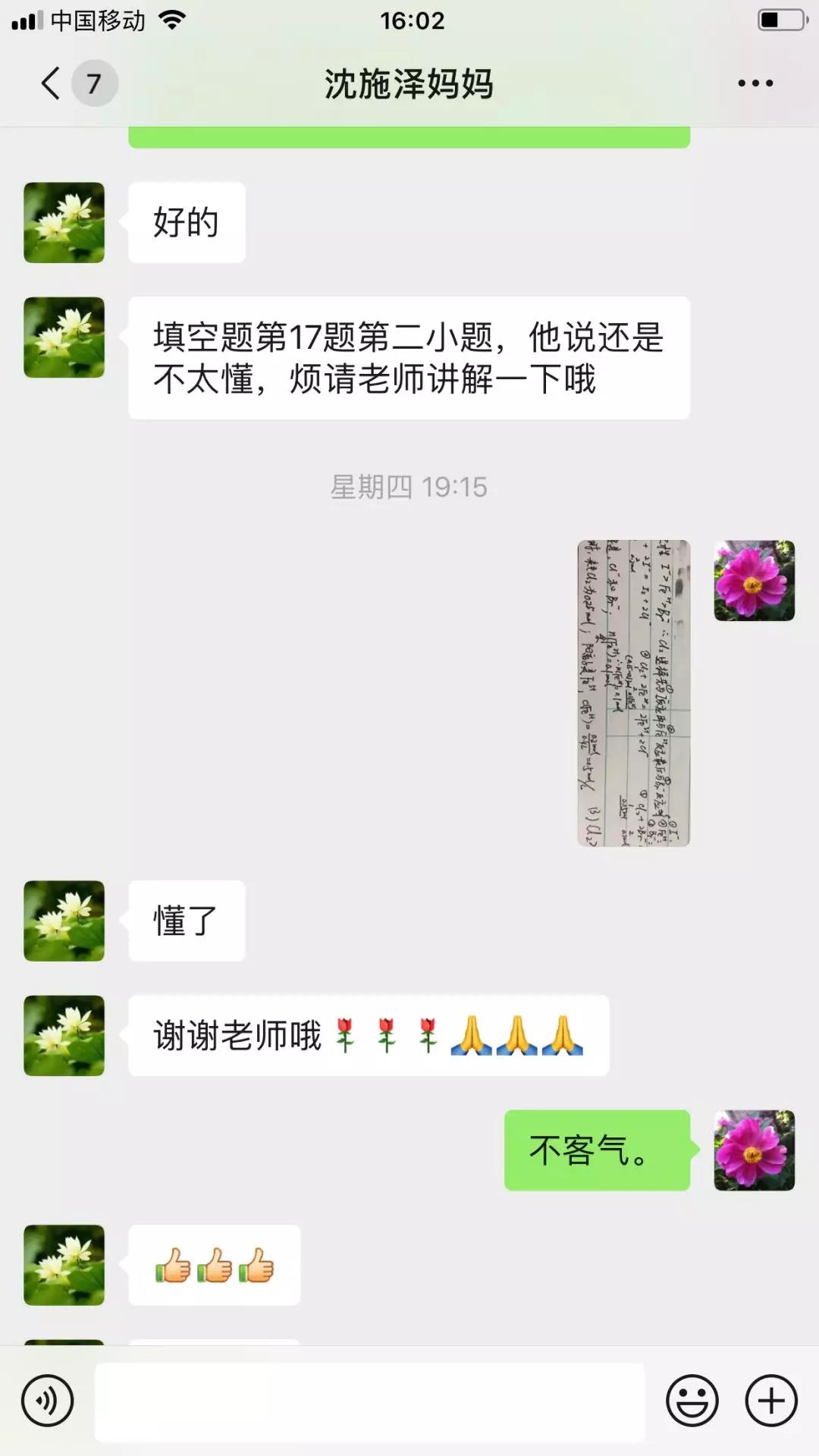819x1456 pixels.
Task: Open chat details via three-dot menu
Action: click(x=755, y=83)
